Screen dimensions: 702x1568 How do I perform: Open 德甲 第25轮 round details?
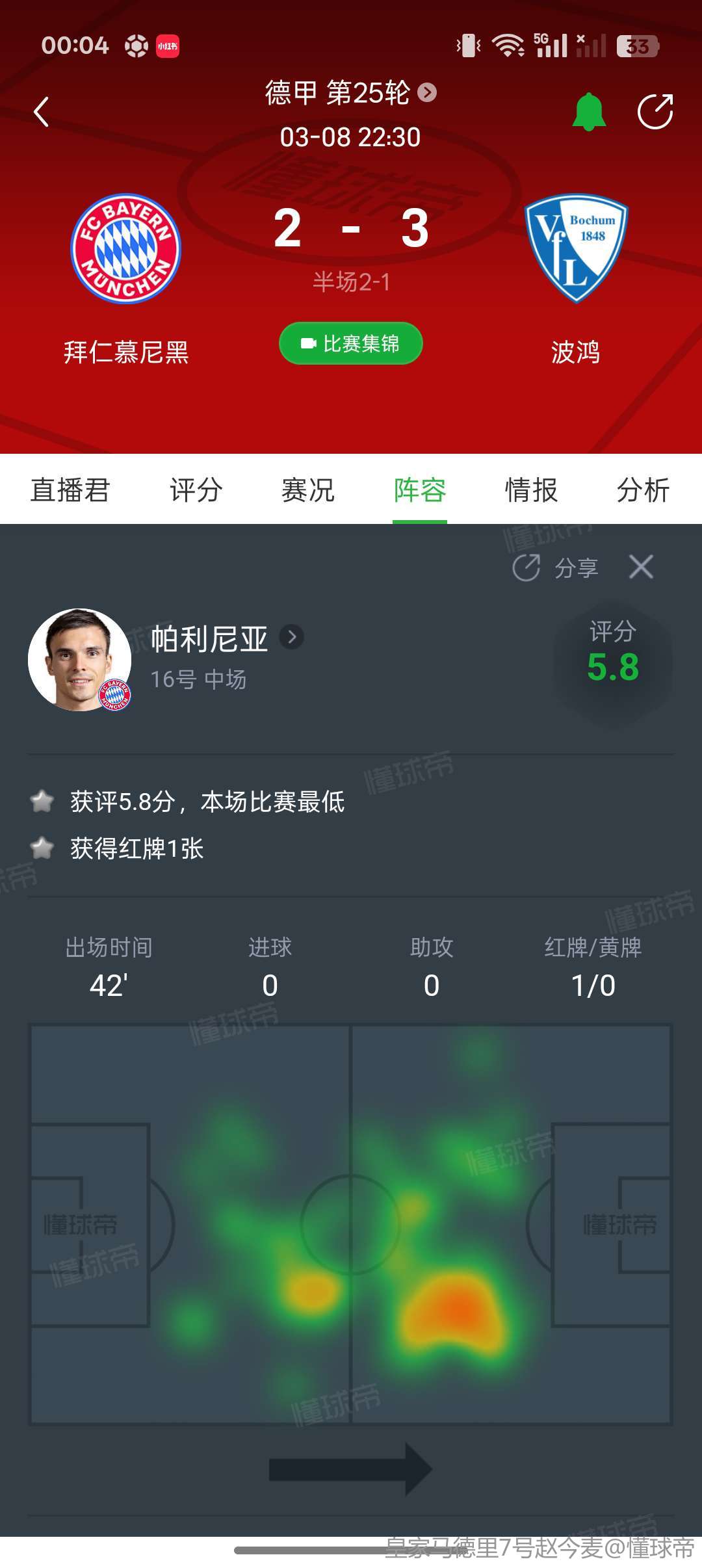coord(350,93)
